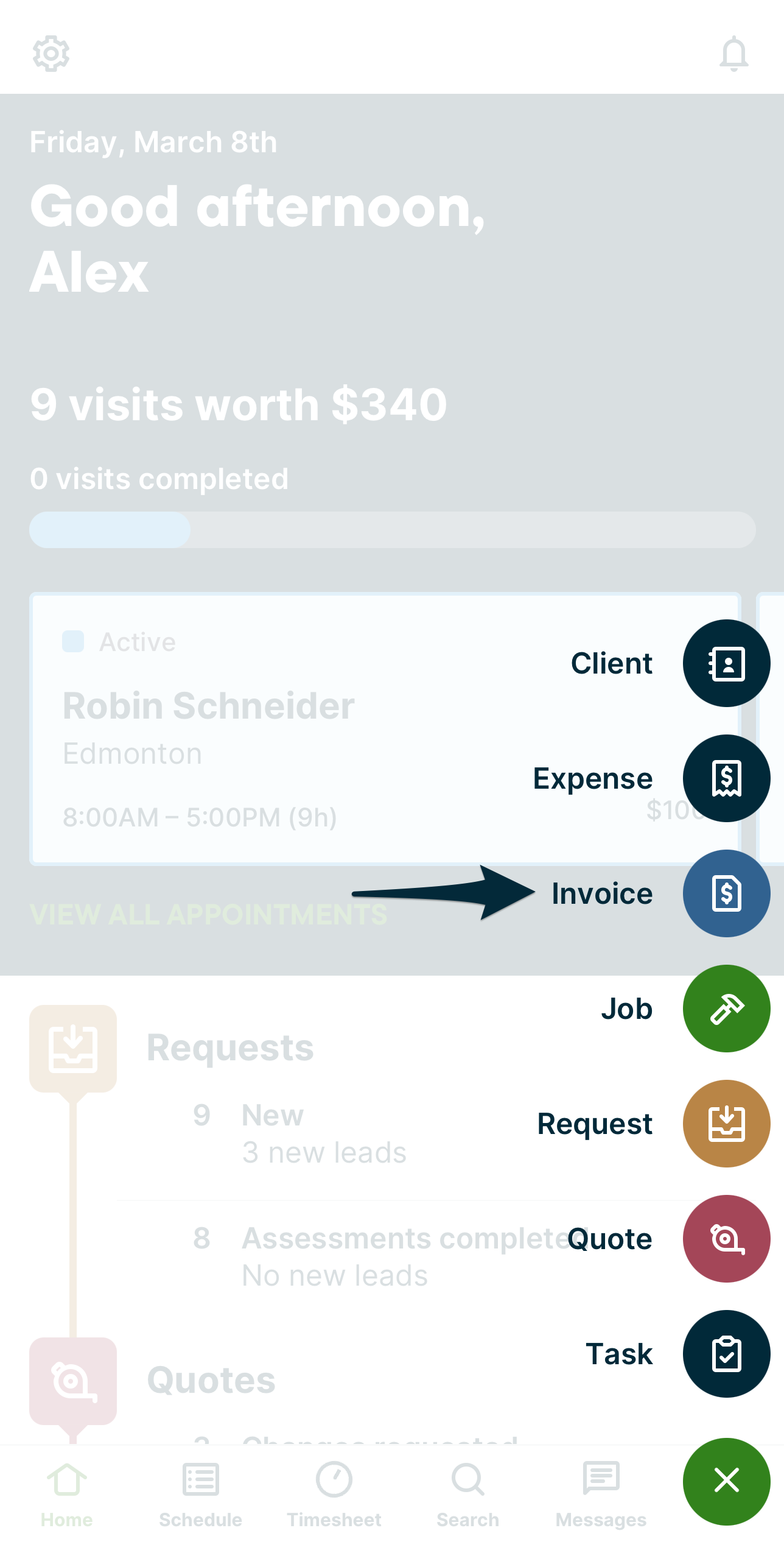This screenshot has height=1553, width=784.
Task: Create an Expense via its icon
Action: coord(726,778)
